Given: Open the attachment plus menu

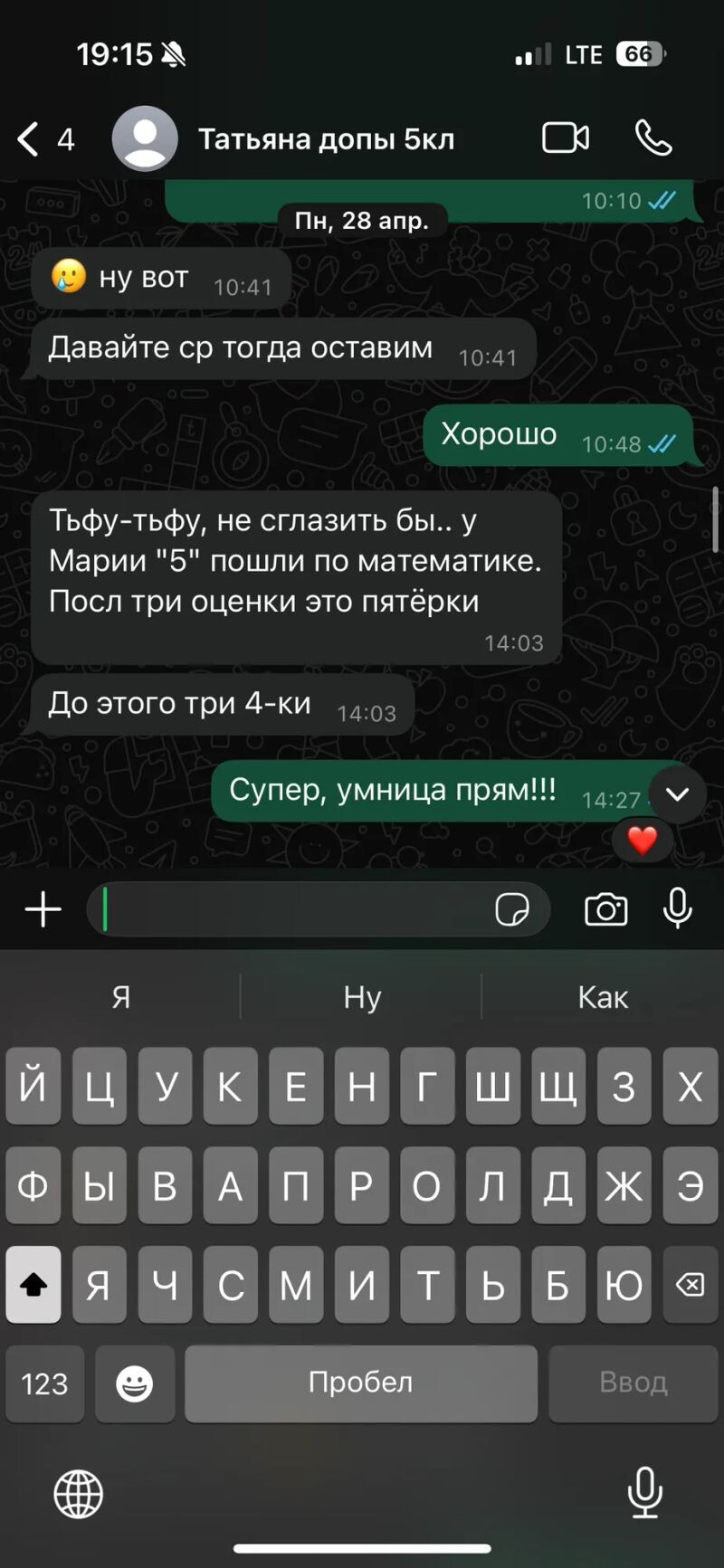Looking at the screenshot, I should [x=43, y=909].
